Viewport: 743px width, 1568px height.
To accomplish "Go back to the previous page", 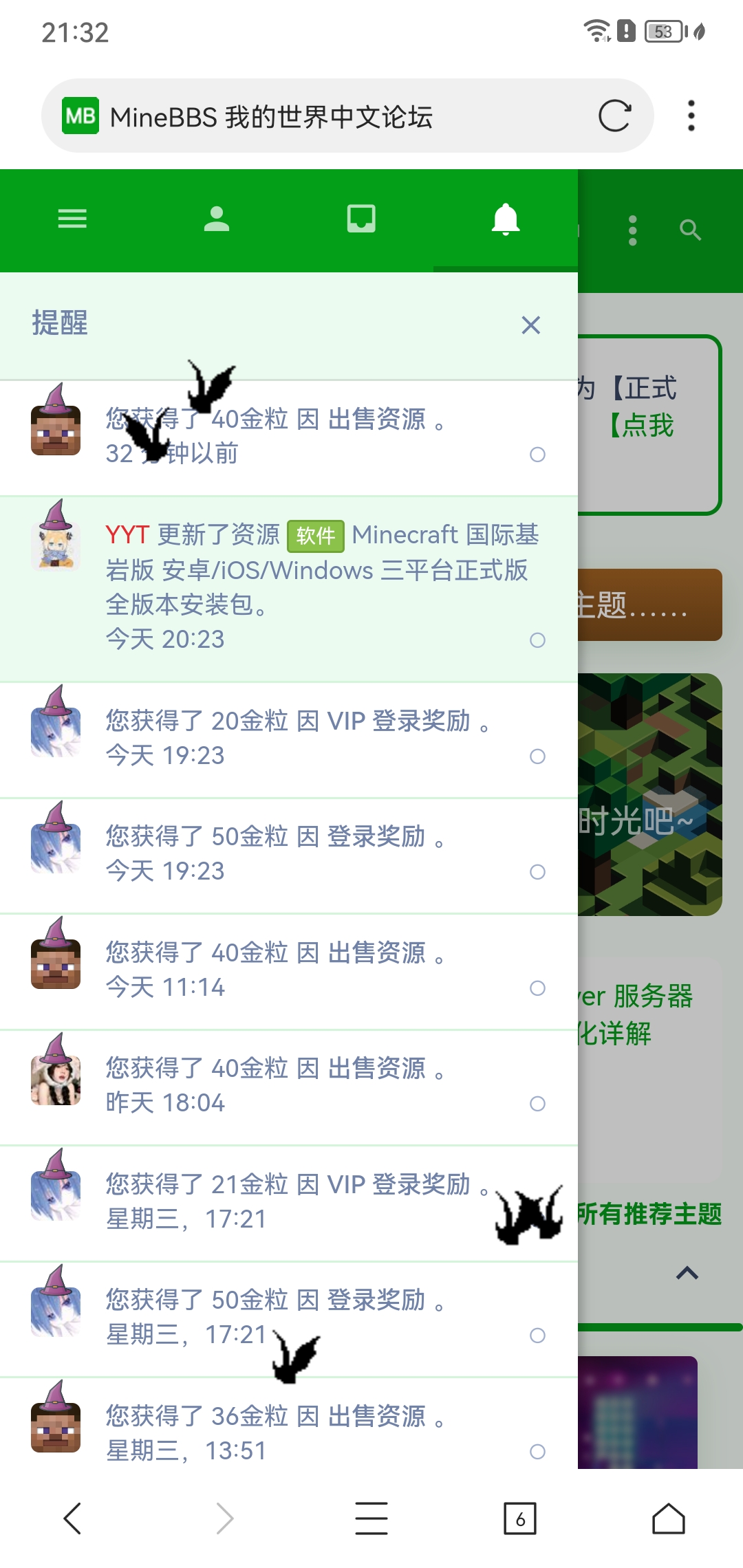I will coord(72,1518).
